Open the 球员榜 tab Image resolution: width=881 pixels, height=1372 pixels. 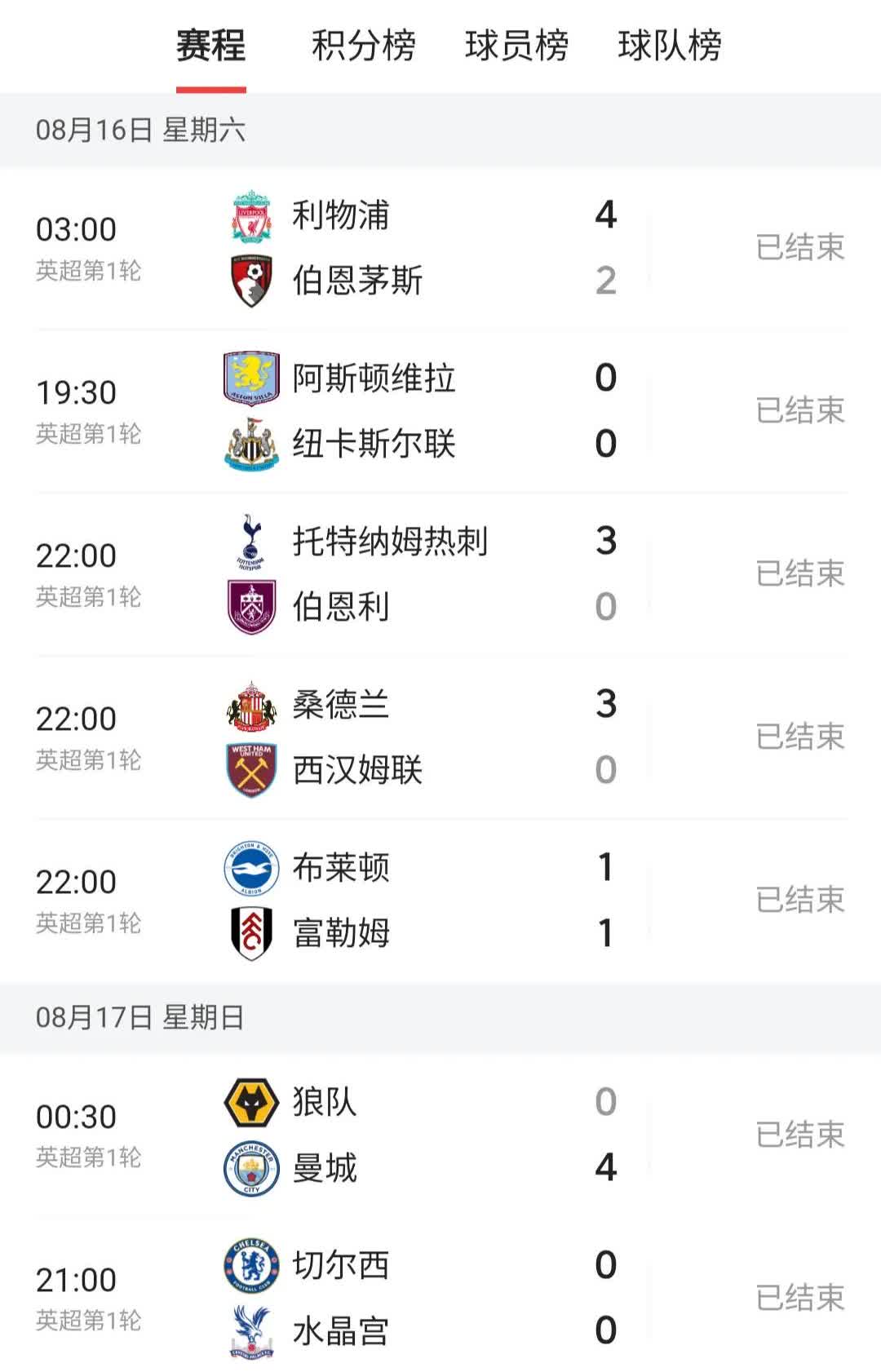tap(516, 46)
